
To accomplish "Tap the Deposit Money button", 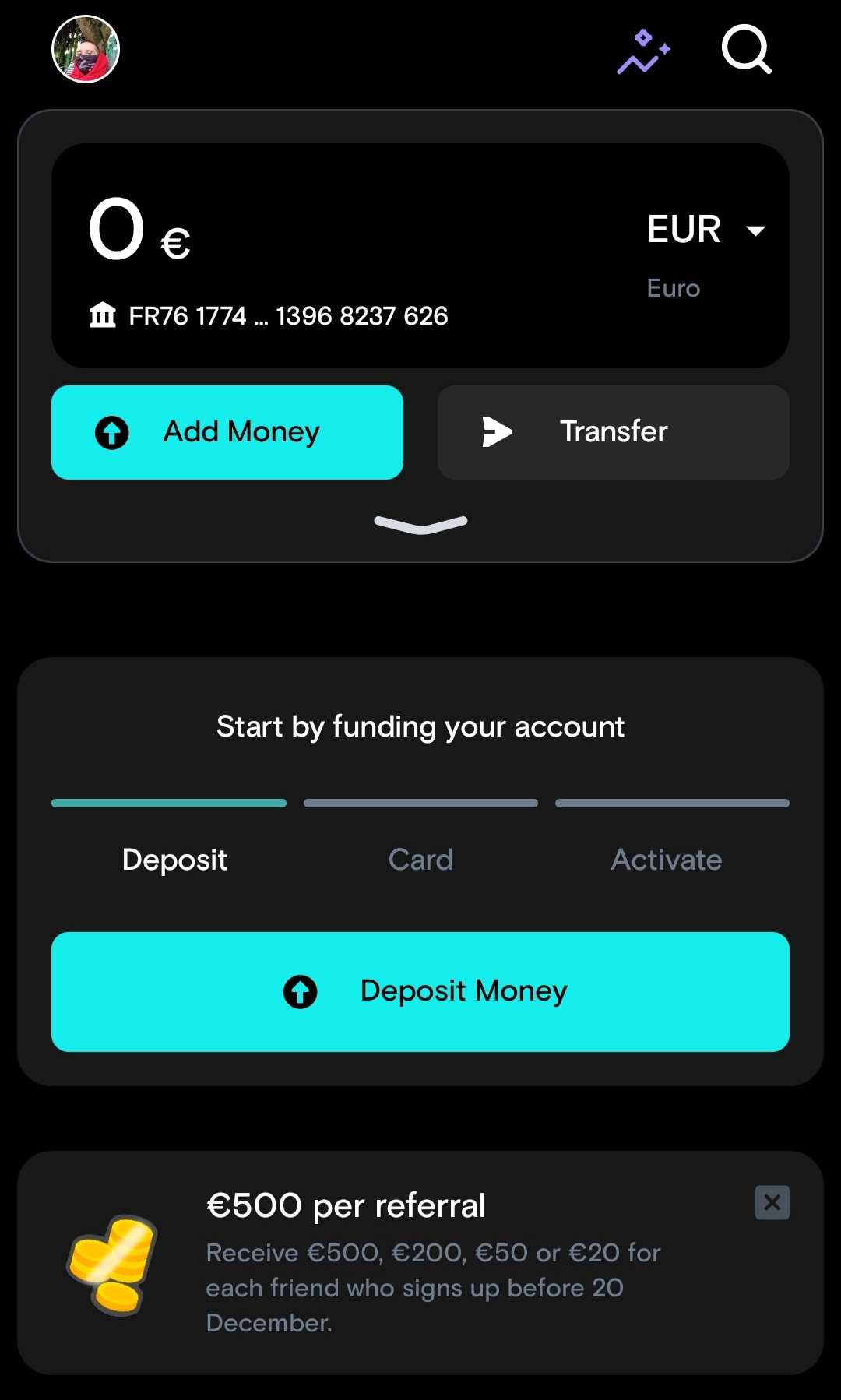I will coord(420,991).
